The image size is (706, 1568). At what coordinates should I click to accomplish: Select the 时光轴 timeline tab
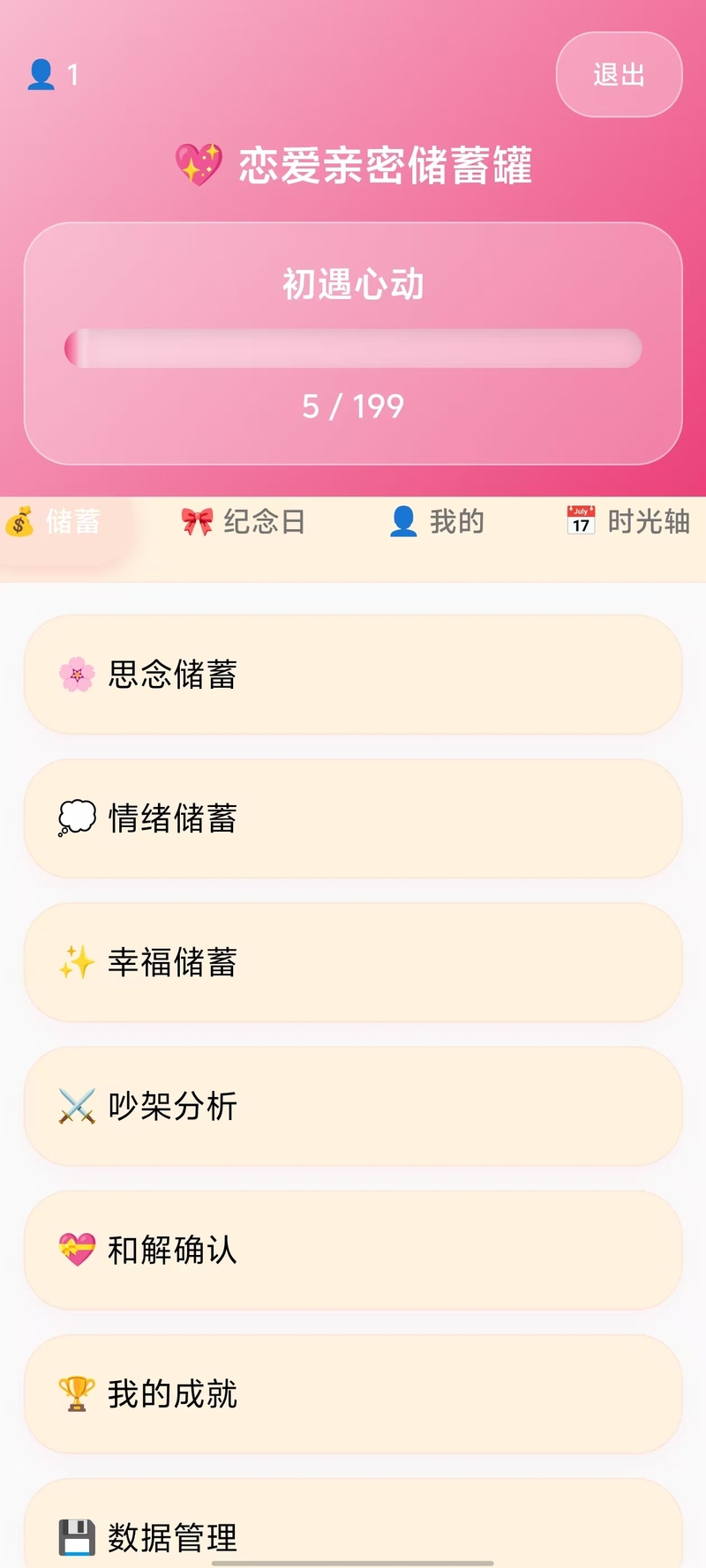(628, 522)
